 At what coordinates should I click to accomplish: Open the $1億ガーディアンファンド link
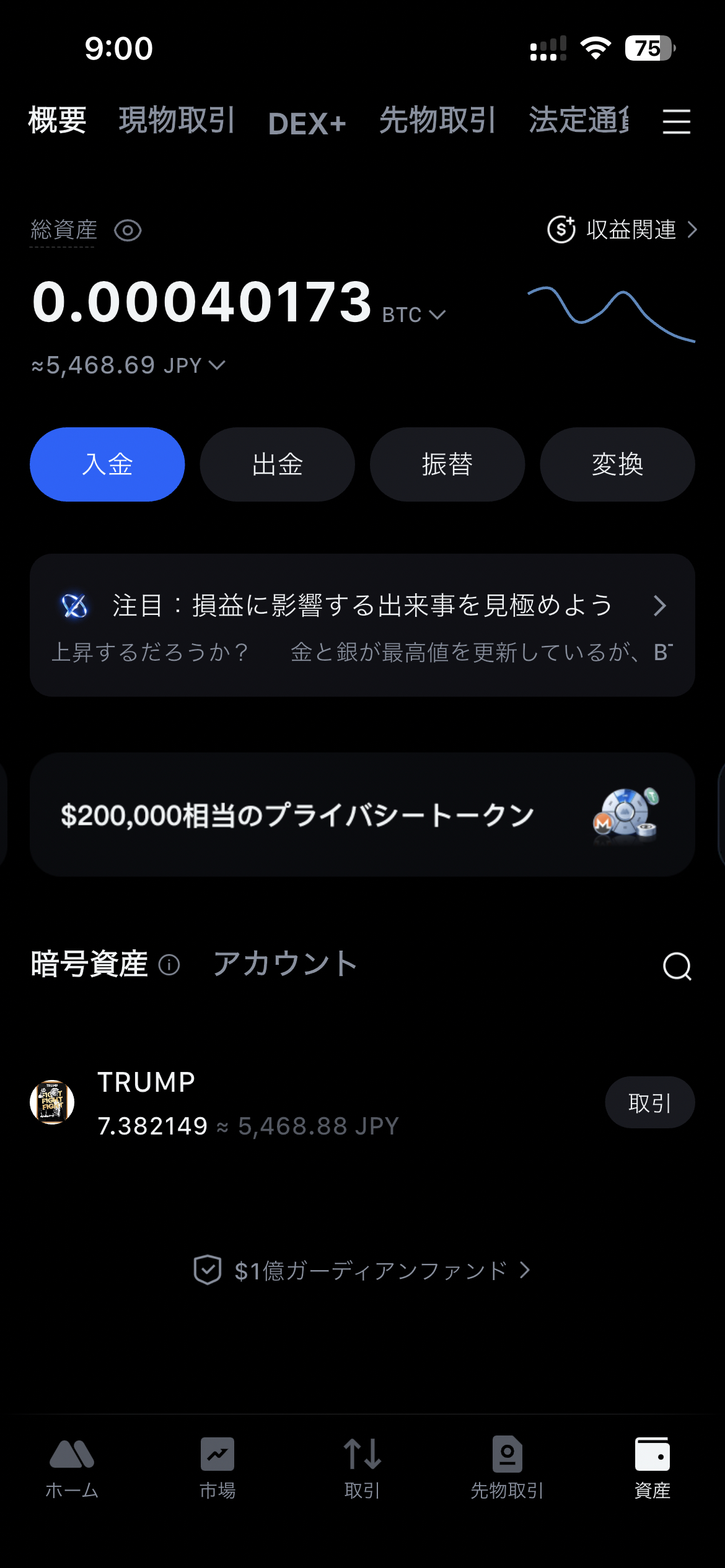[x=362, y=1271]
